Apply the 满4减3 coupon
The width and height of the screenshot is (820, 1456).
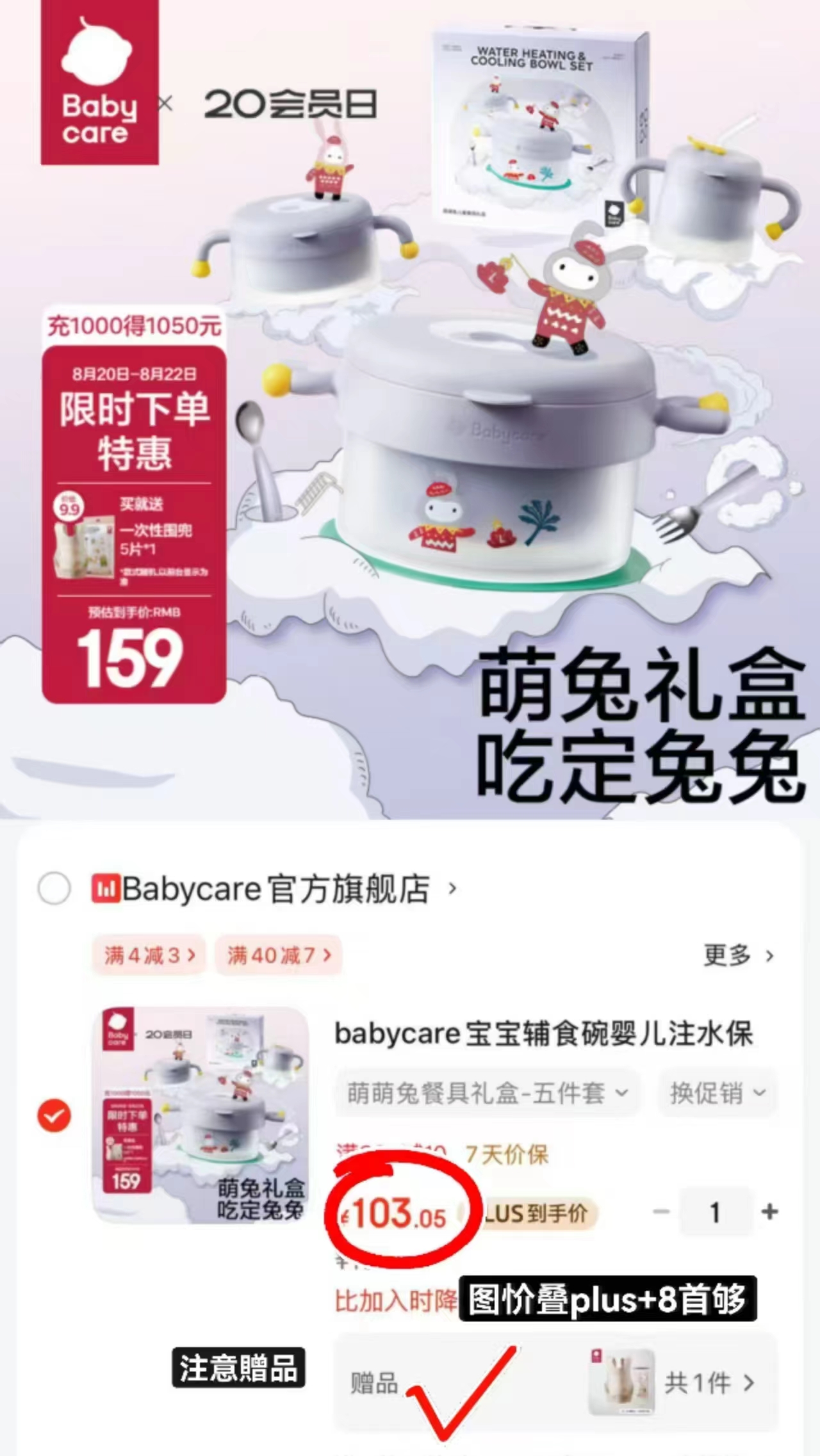coord(149,955)
